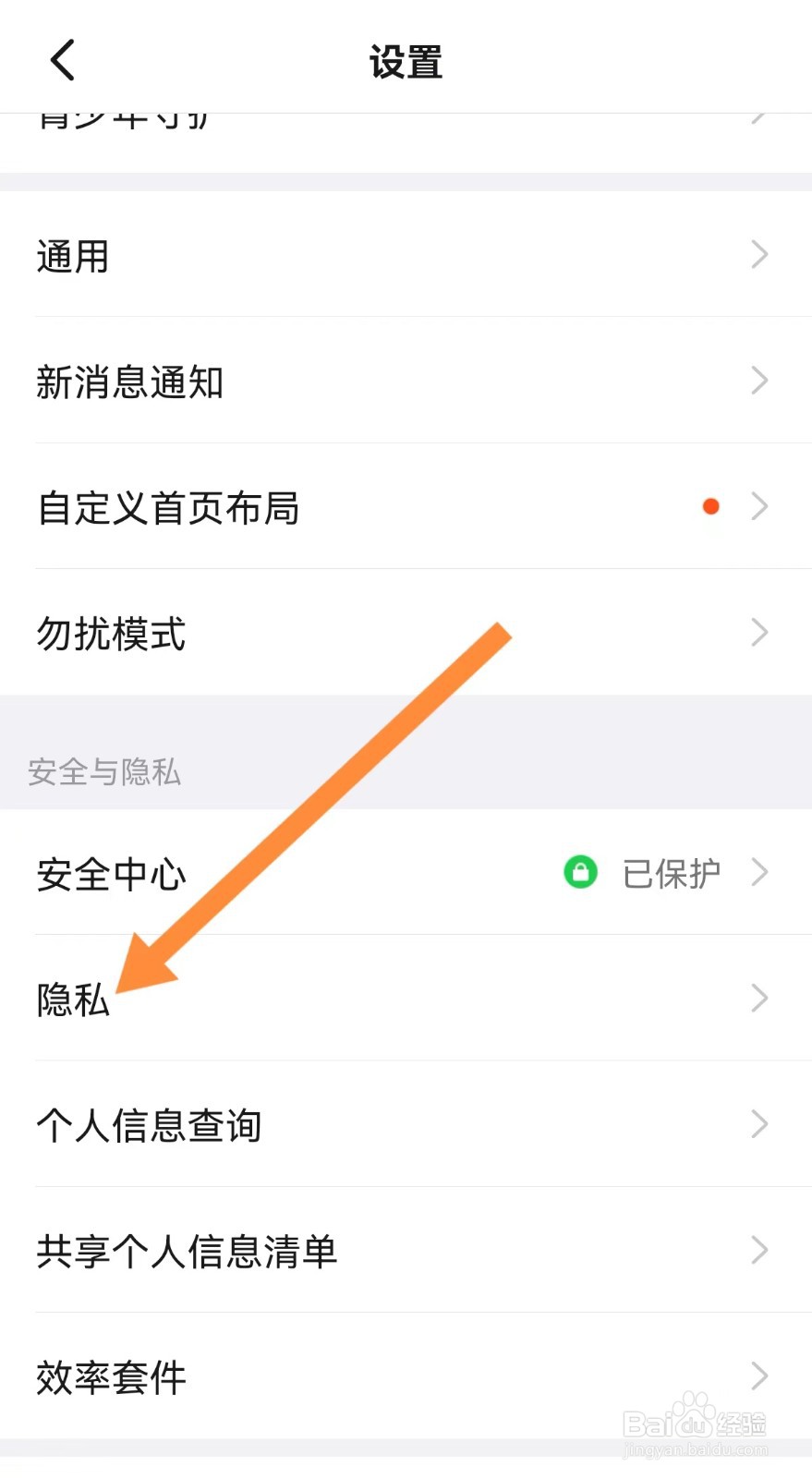Expand the 效率套件 row chevron

[758, 1375]
